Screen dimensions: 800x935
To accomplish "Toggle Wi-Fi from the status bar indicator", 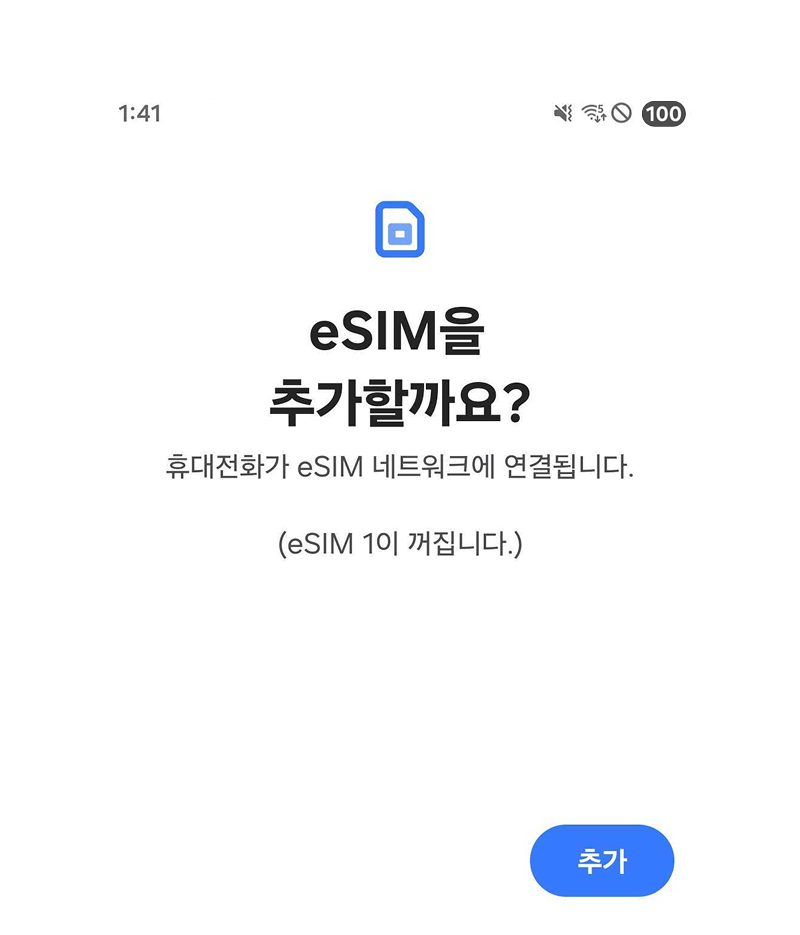I will (x=589, y=112).
